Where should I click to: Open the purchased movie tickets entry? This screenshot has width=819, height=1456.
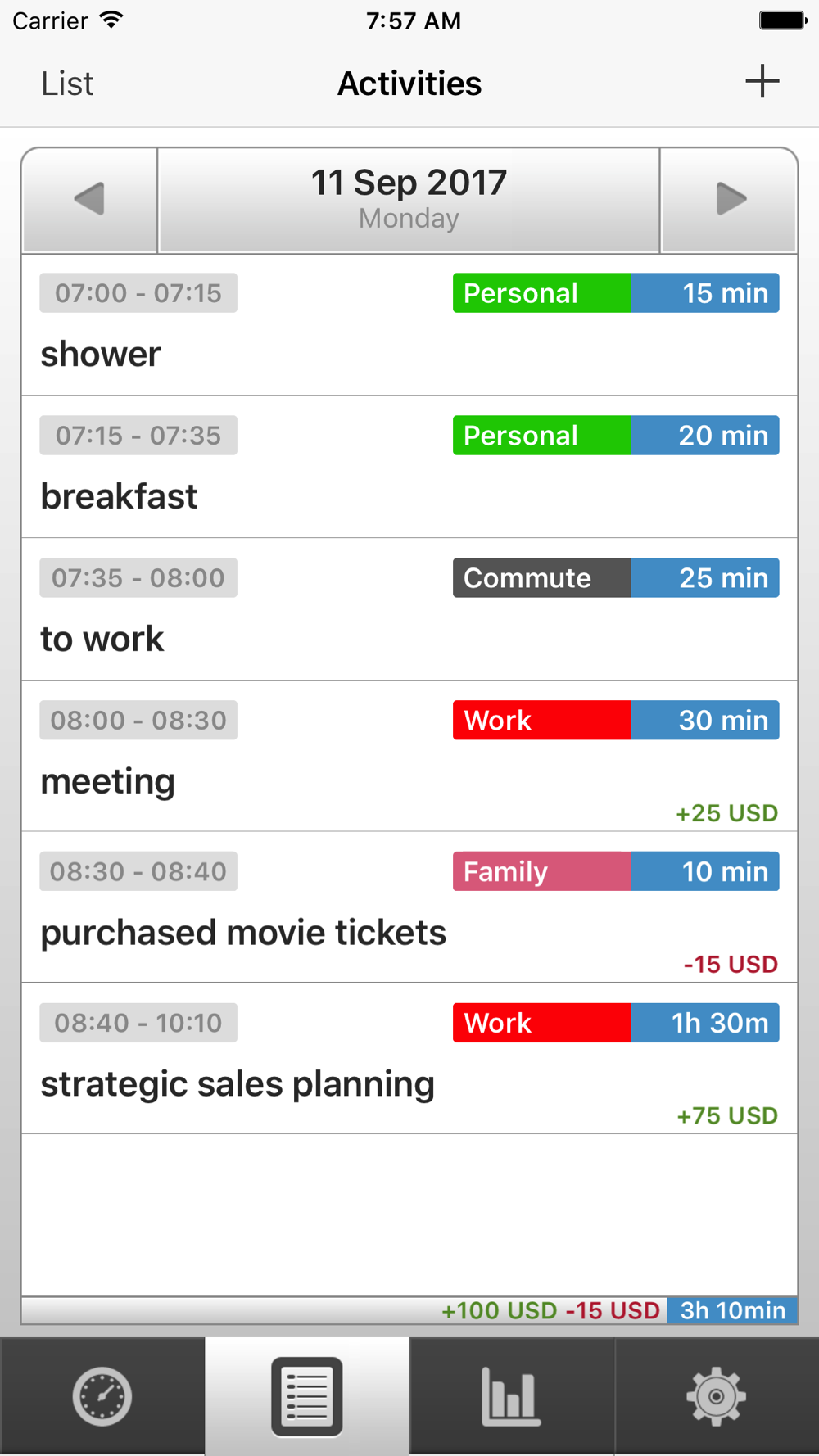(x=409, y=907)
